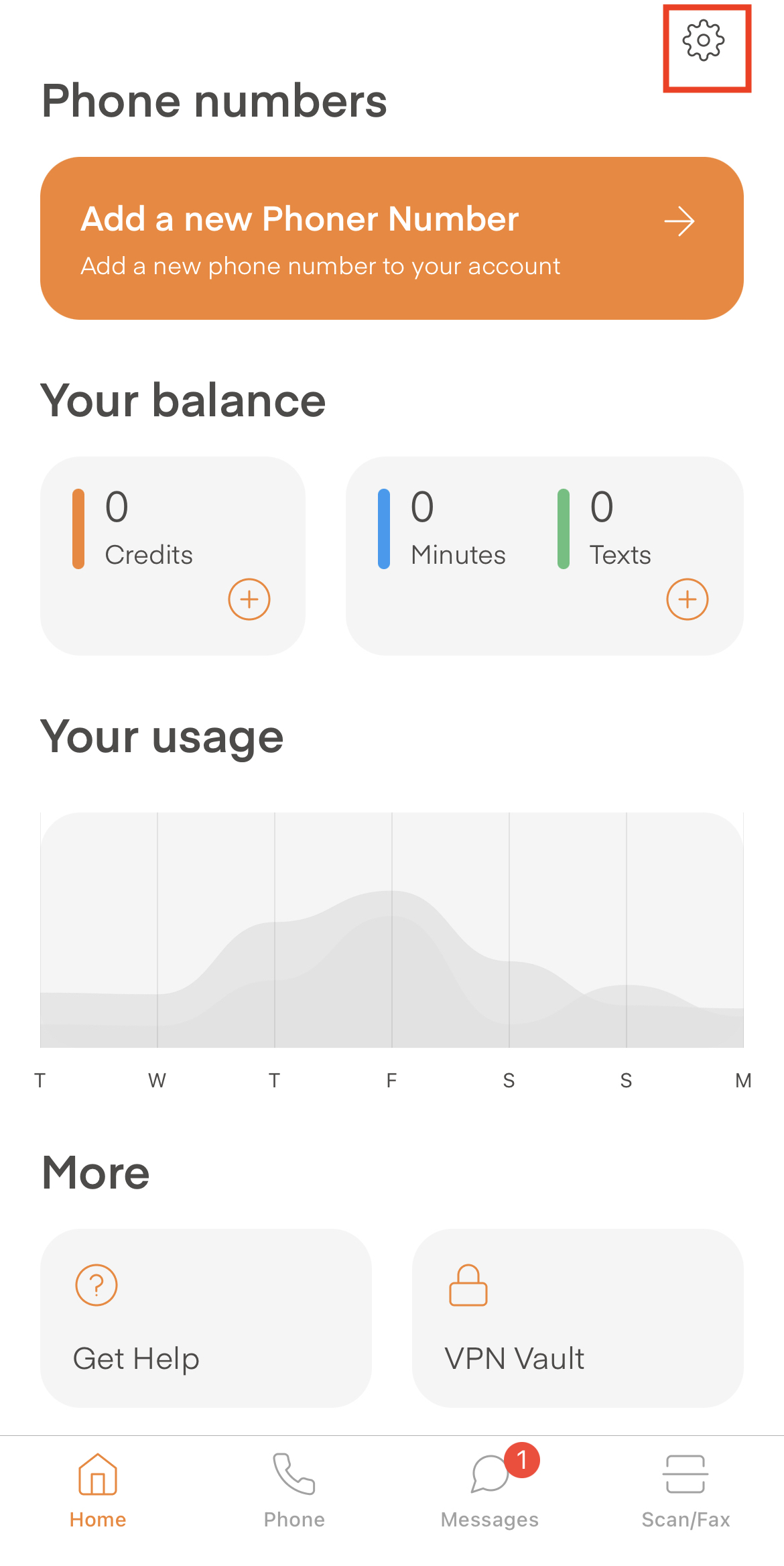Open the VPN Vault card

578,1317
